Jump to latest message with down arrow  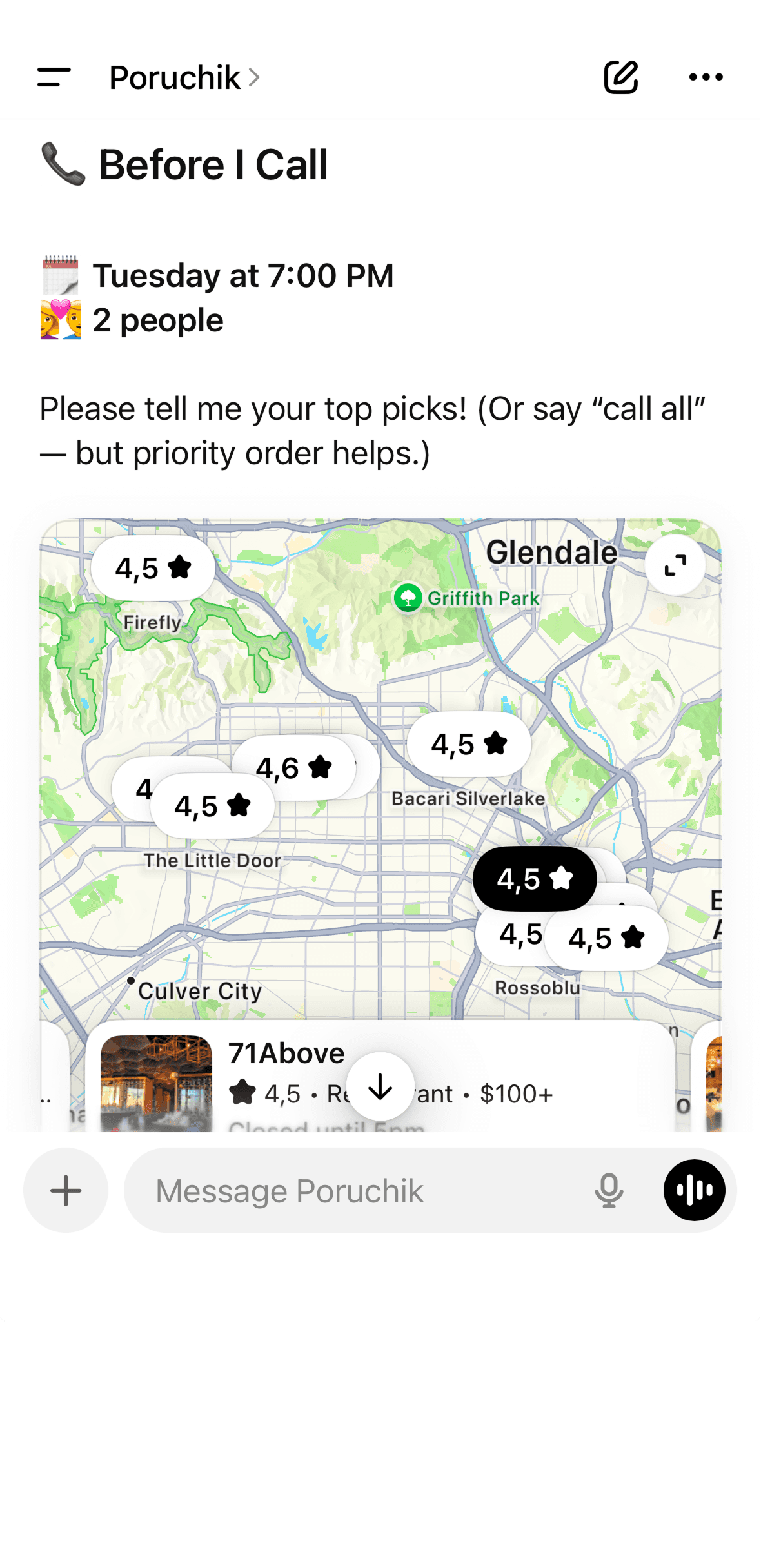coord(380,1087)
